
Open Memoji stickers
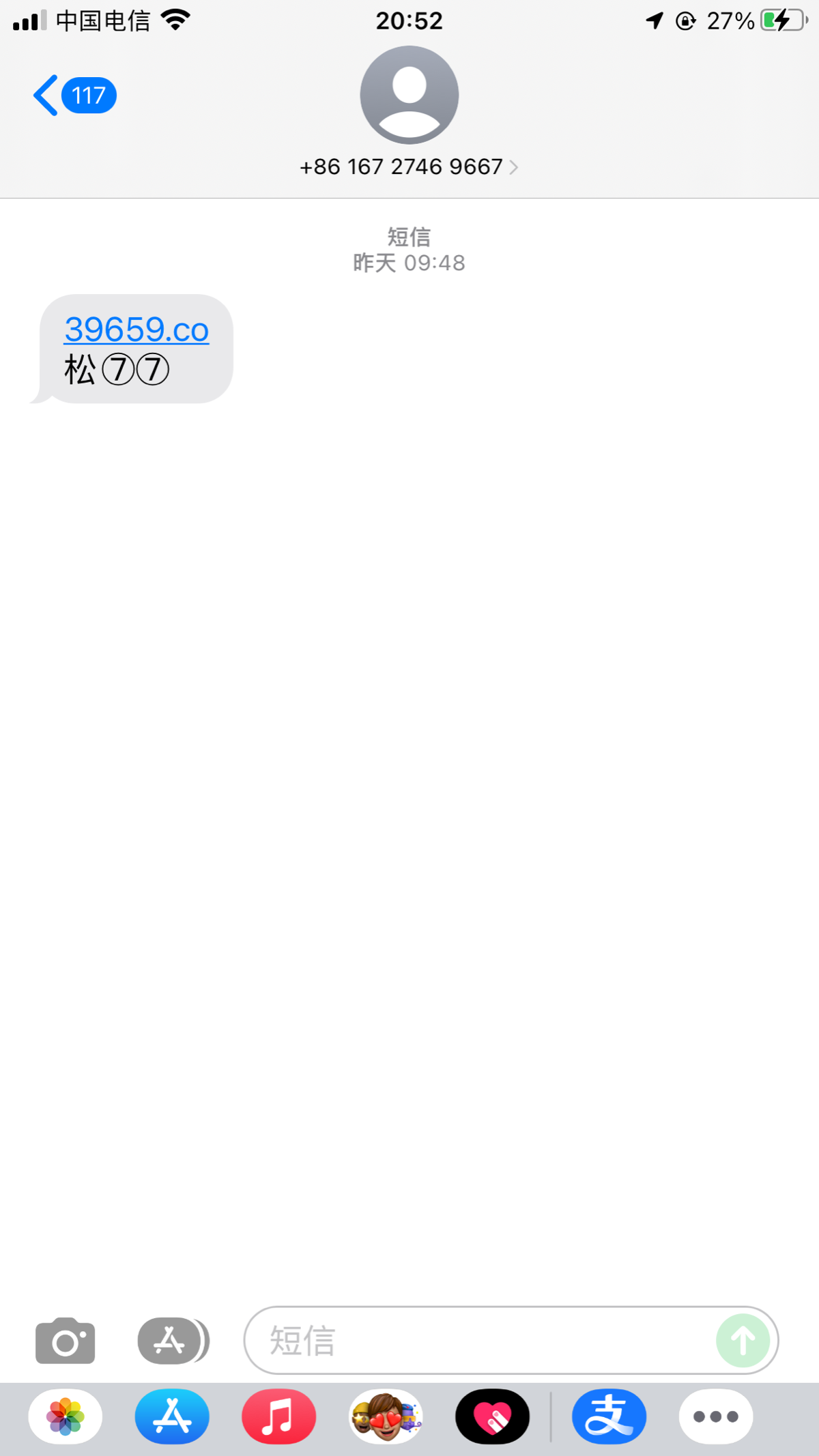tap(386, 1416)
